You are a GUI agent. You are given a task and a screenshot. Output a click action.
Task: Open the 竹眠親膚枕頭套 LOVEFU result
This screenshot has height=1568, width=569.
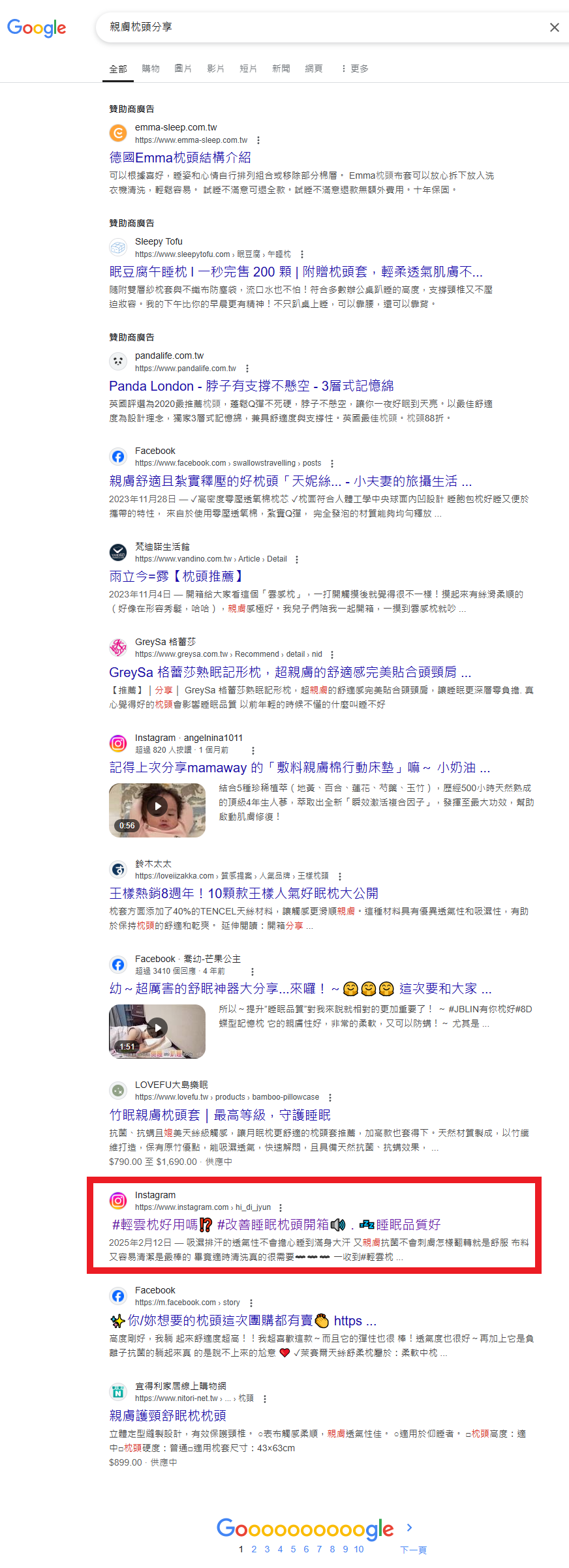tap(220, 1115)
